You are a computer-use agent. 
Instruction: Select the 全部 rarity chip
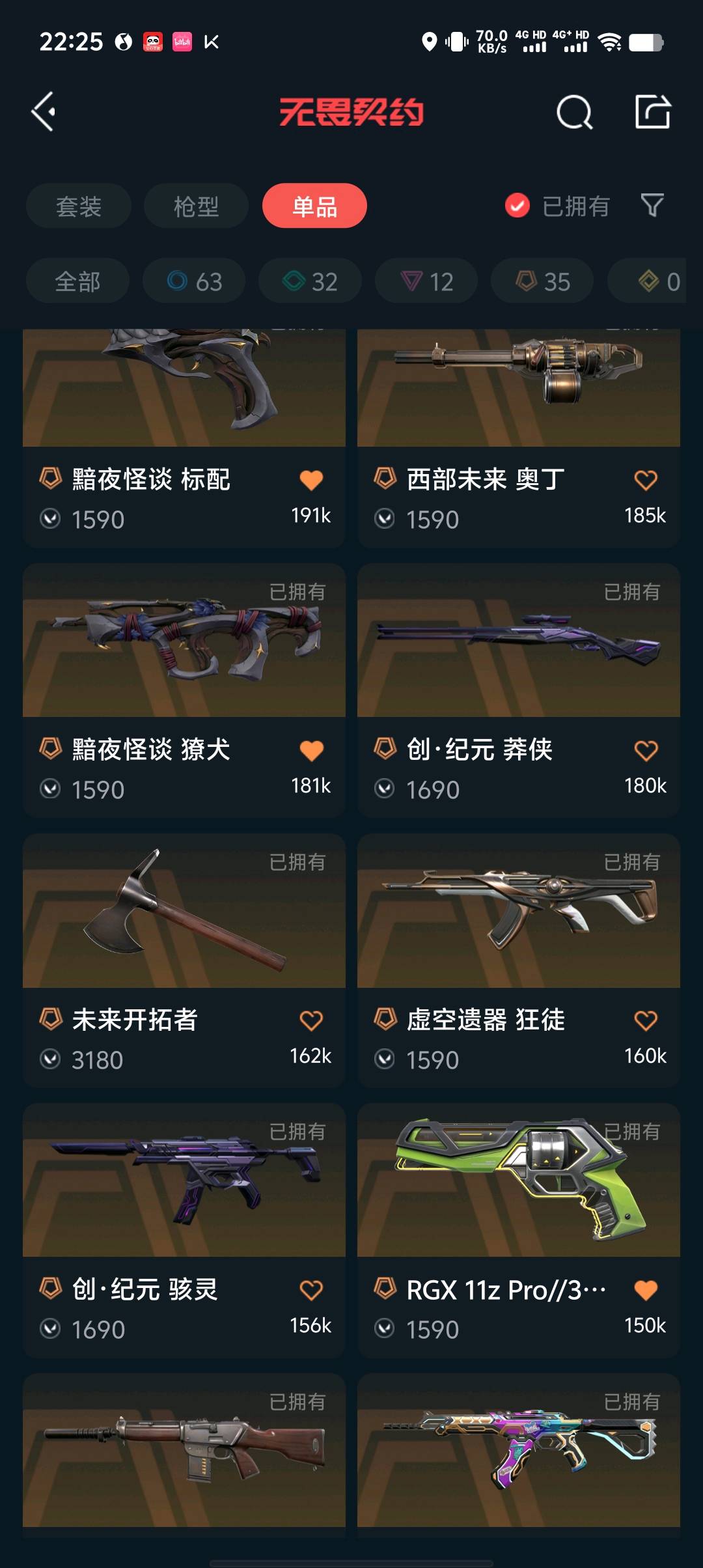pyautogui.click(x=77, y=281)
